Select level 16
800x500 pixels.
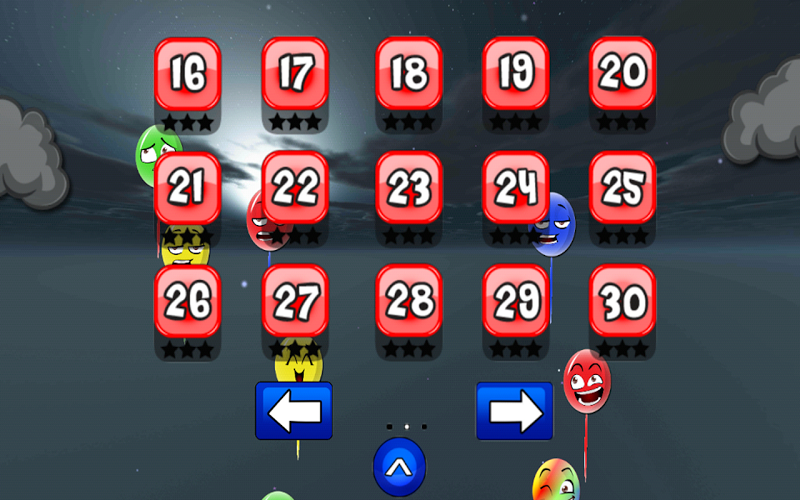(x=188, y=74)
